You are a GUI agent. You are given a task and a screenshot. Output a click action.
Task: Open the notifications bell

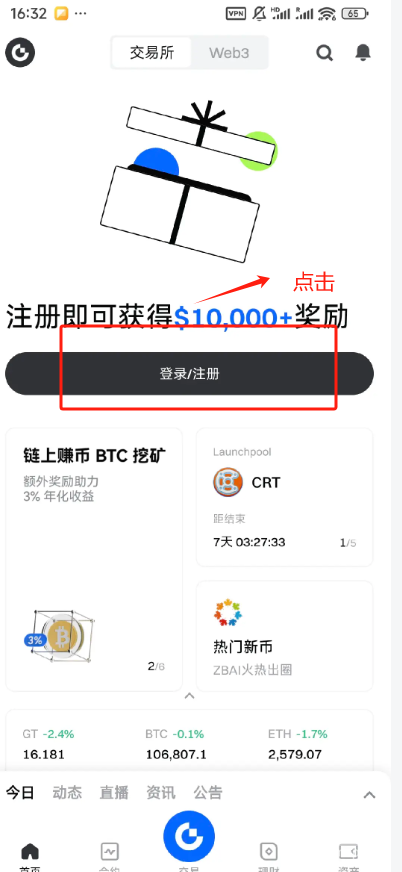coord(363,52)
